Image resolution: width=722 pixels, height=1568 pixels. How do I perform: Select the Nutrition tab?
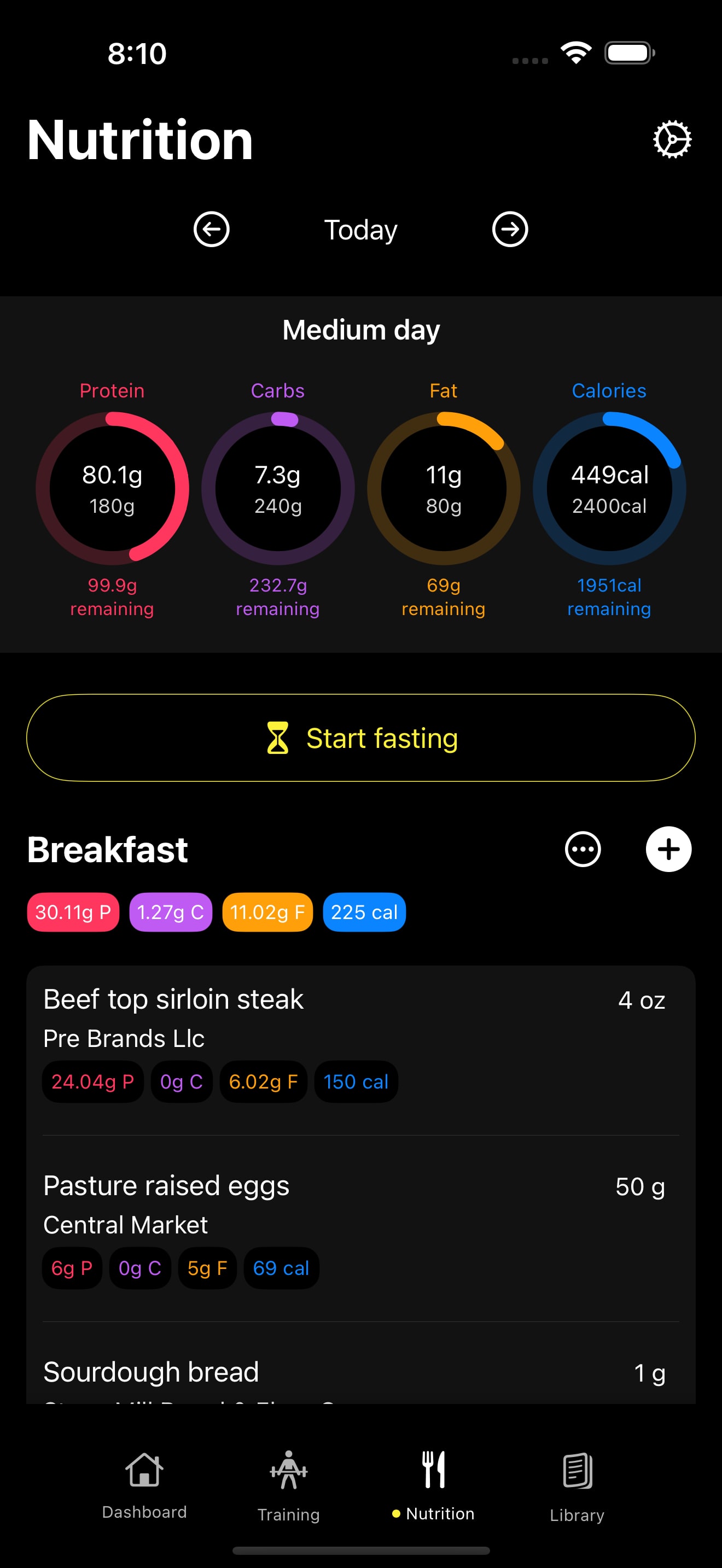433,1485
